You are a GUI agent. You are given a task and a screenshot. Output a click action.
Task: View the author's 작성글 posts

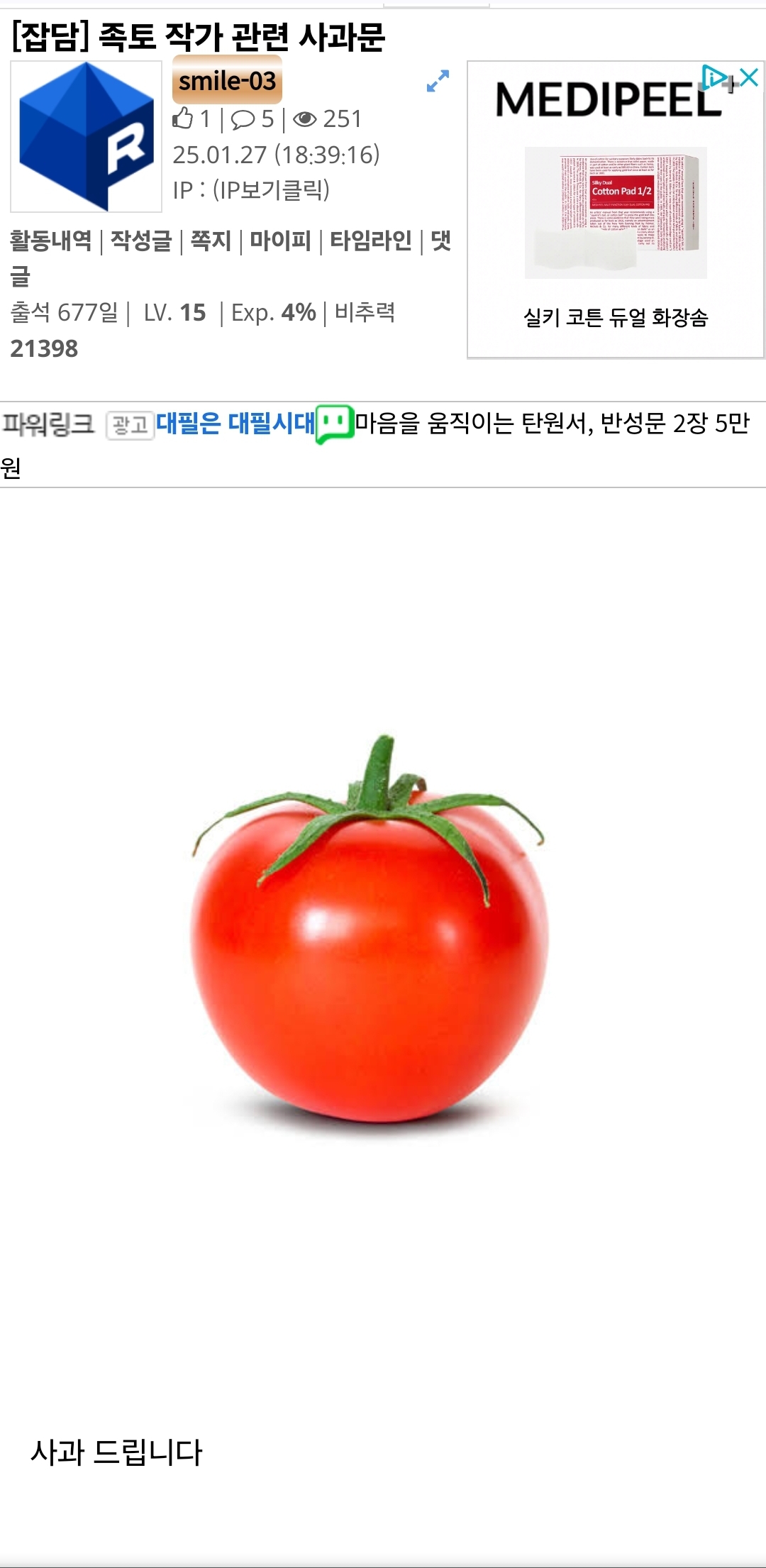click(141, 241)
